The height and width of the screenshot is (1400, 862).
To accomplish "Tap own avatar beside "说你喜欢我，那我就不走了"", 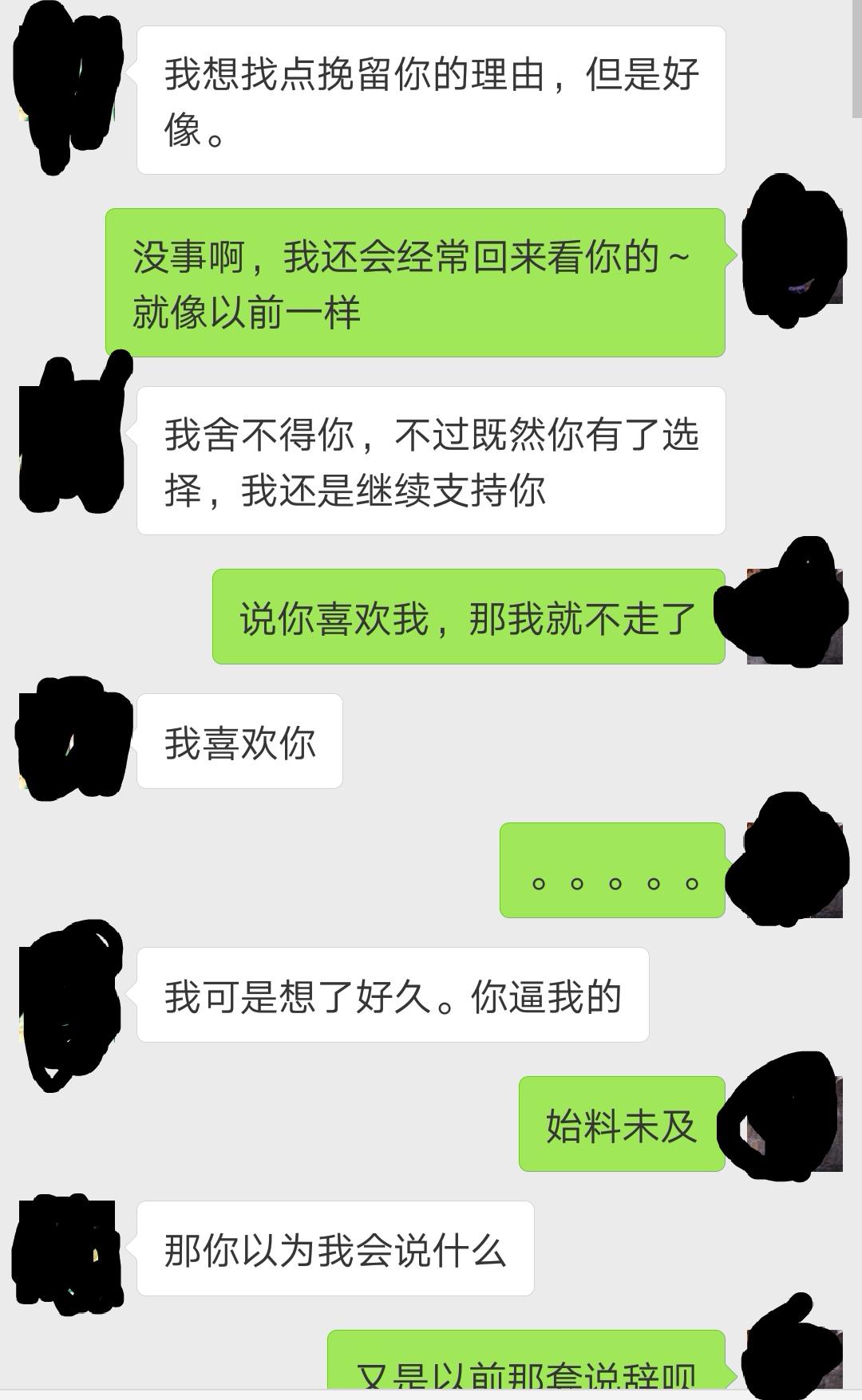I will tap(794, 617).
